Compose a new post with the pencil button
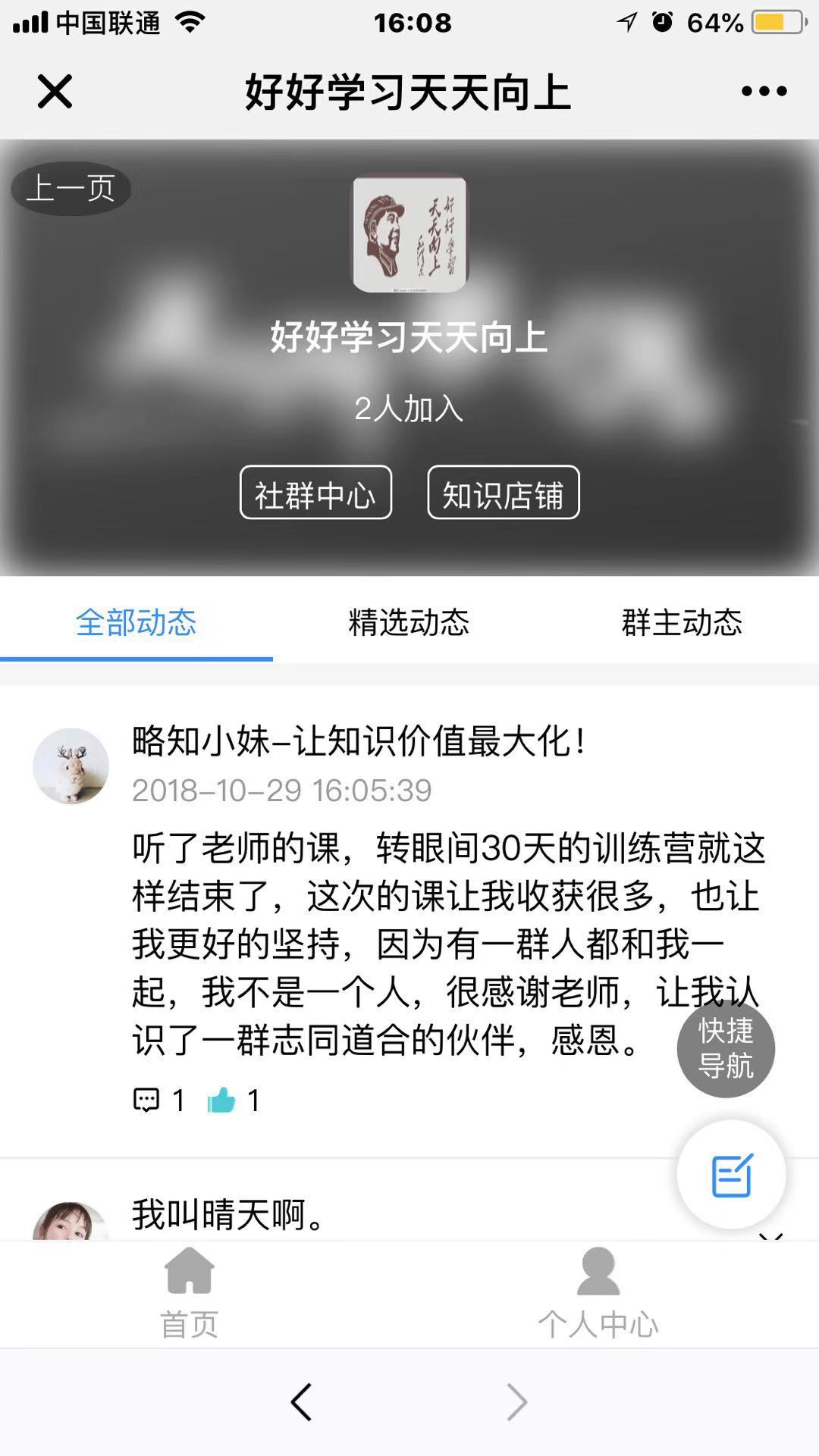819x1456 pixels. click(731, 1175)
